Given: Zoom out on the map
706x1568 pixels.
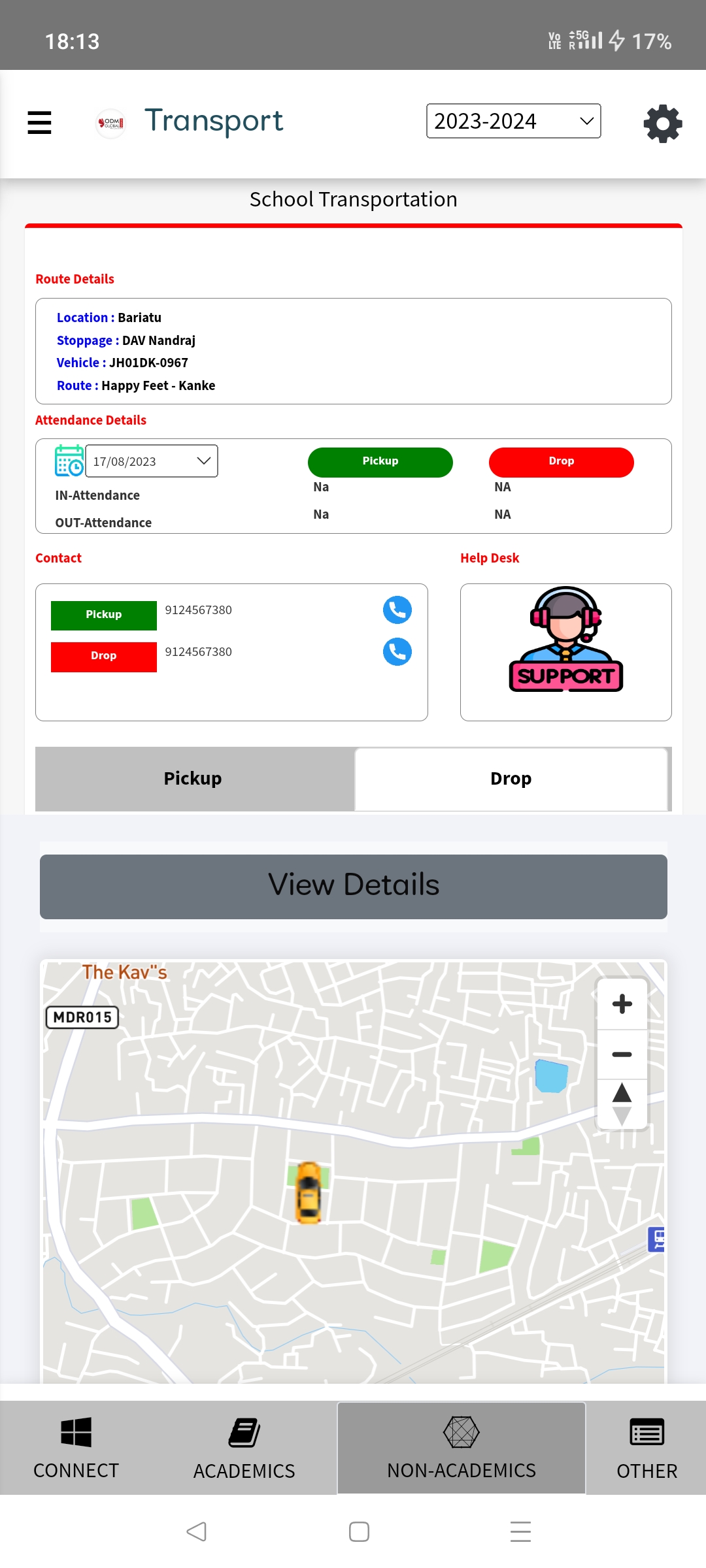Looking at the screenshot, I should click(622, 1054).
